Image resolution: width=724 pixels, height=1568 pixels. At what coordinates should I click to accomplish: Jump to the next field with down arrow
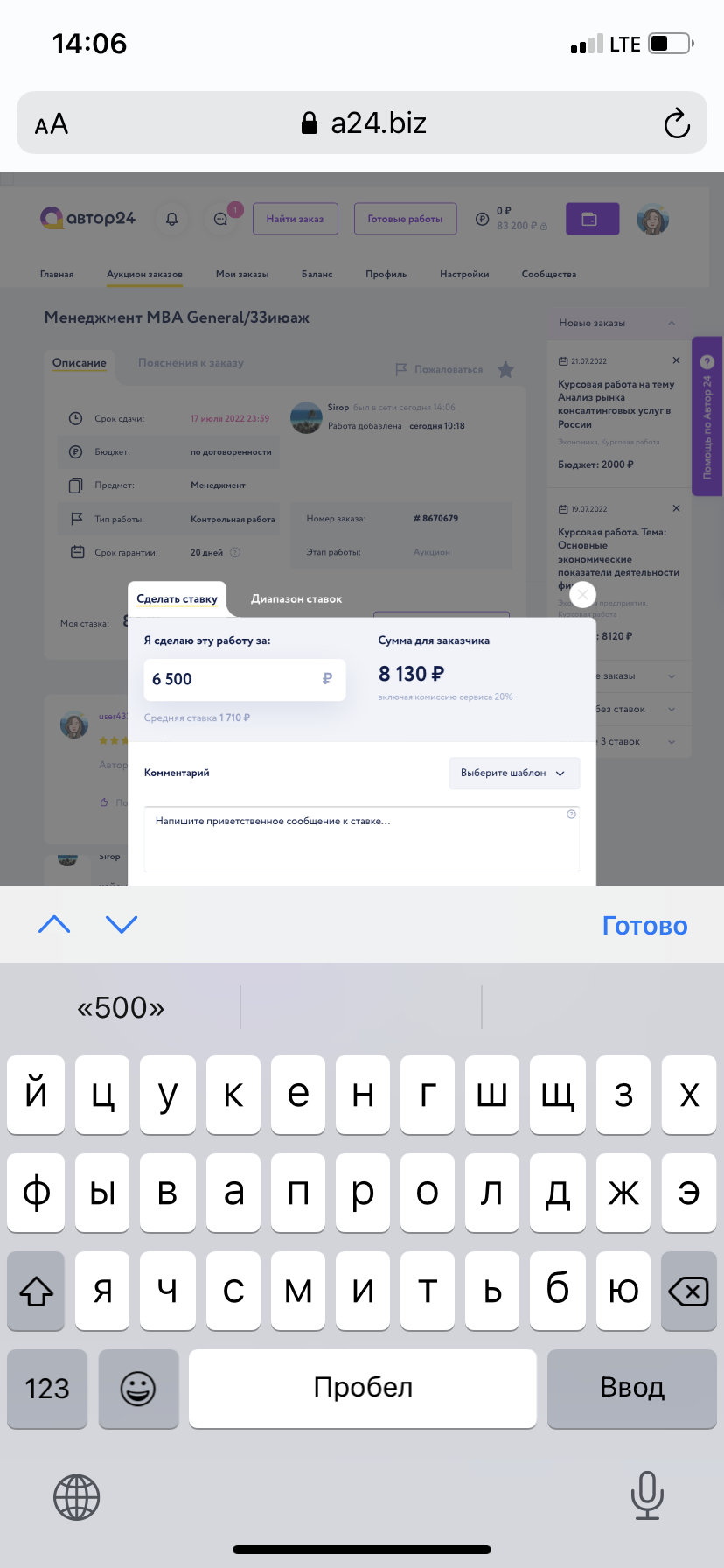[x=122, y=925]
